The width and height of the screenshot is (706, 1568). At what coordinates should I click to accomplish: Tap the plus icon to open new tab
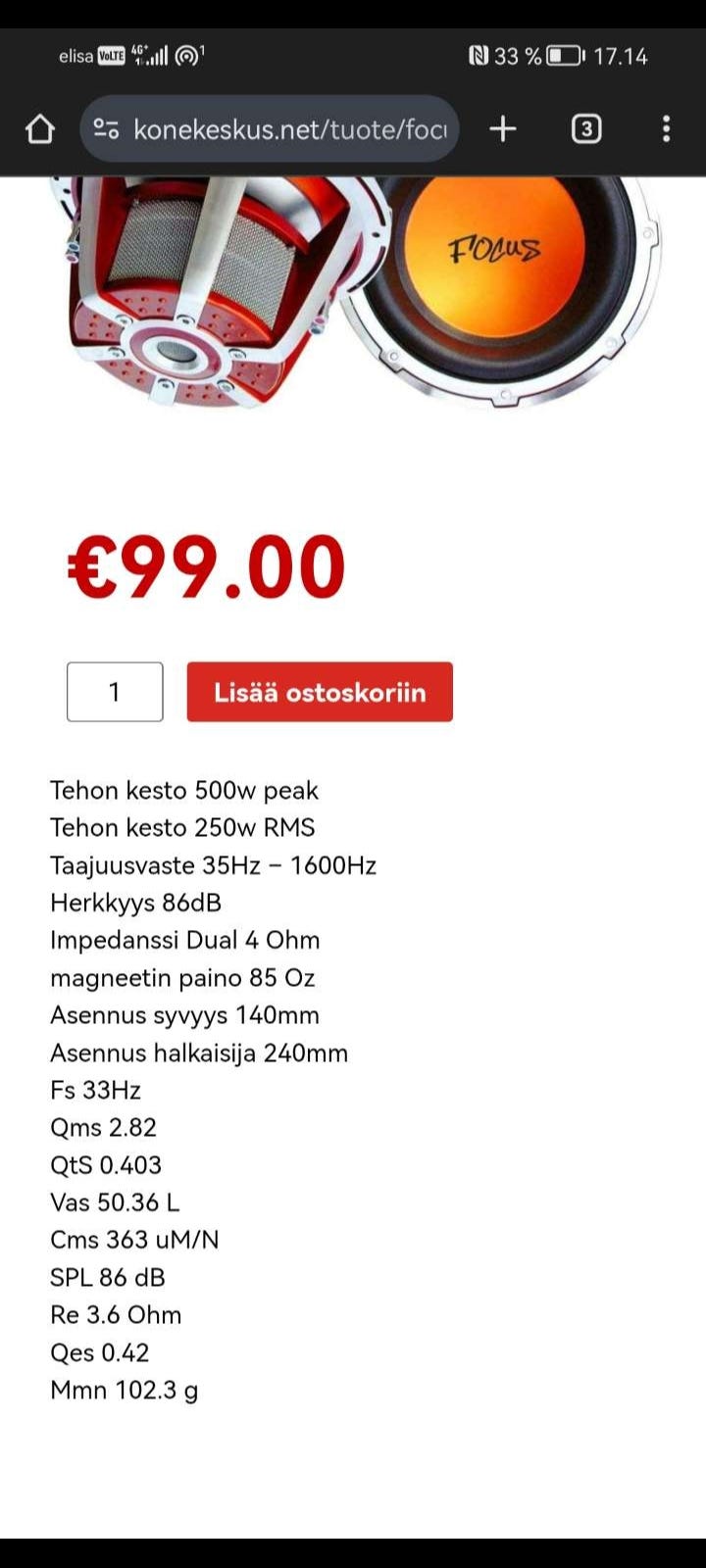pos(502,127)
